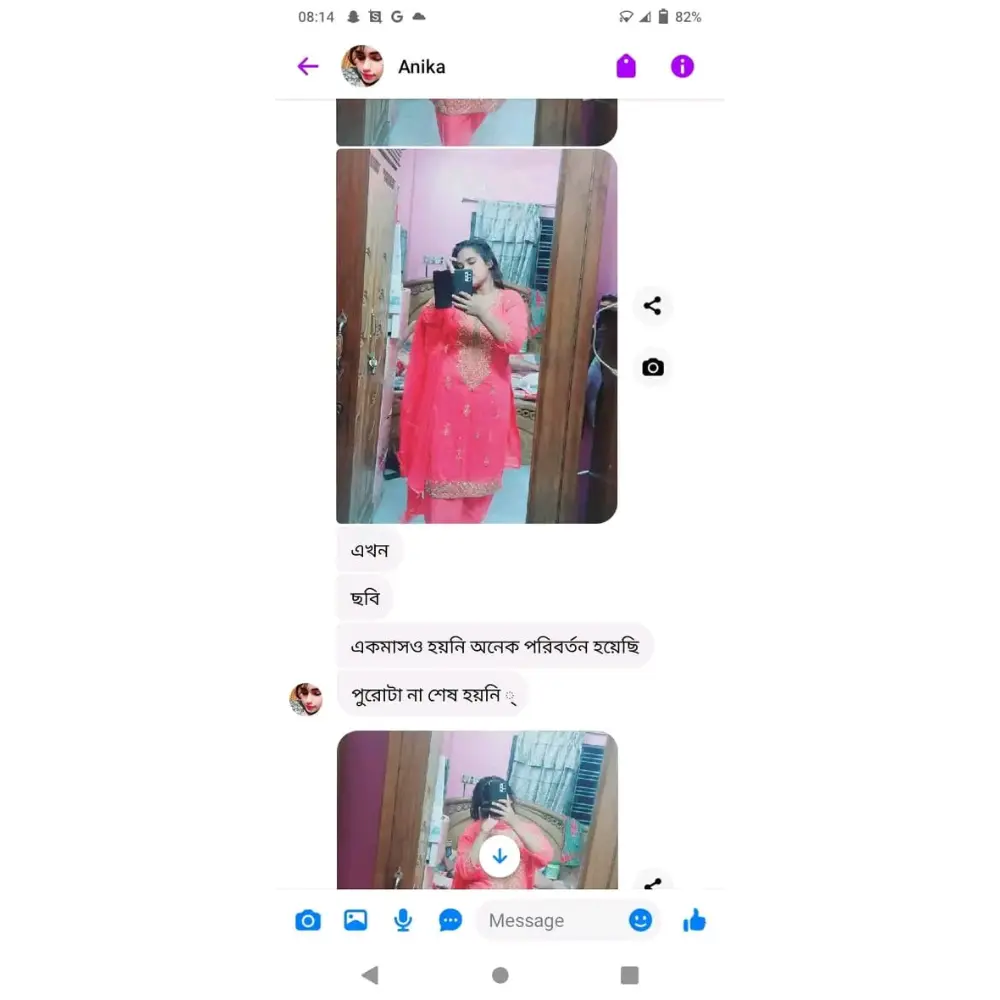Go back from Anika's chat

[x=307, y=67]
